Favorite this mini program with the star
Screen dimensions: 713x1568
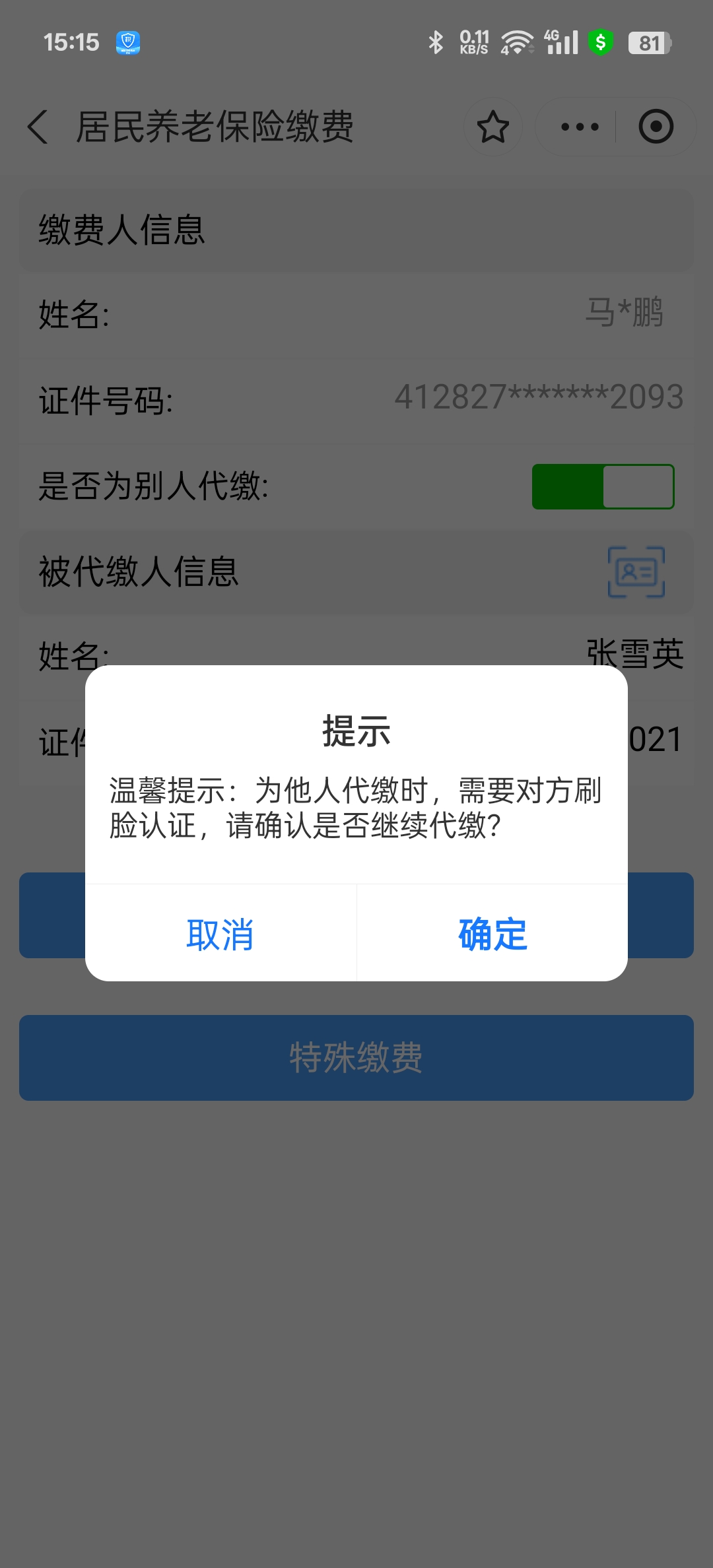click(x=492, y=127)
